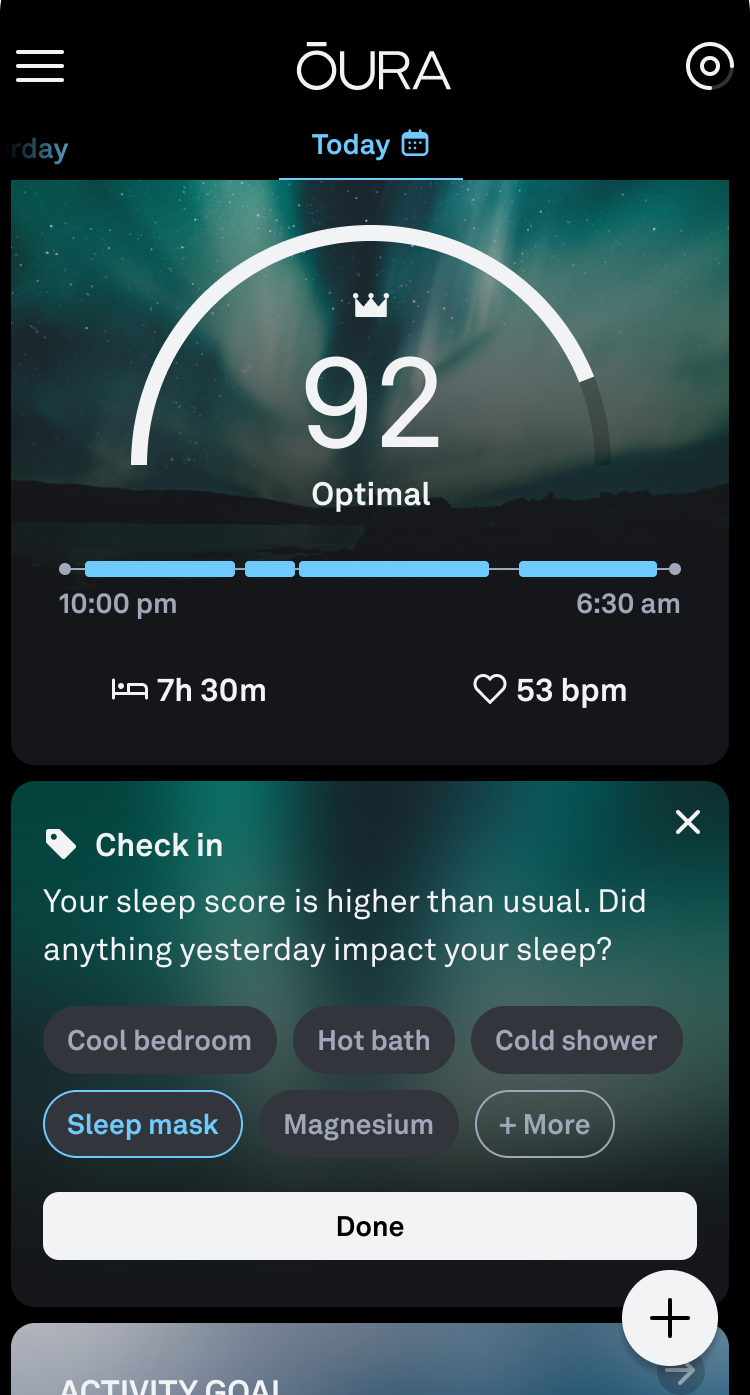Image resolution: width=750 pixels, height=1395 pixels.
Task: Open the calendar date picker next to Today
Action: (416, 143)
